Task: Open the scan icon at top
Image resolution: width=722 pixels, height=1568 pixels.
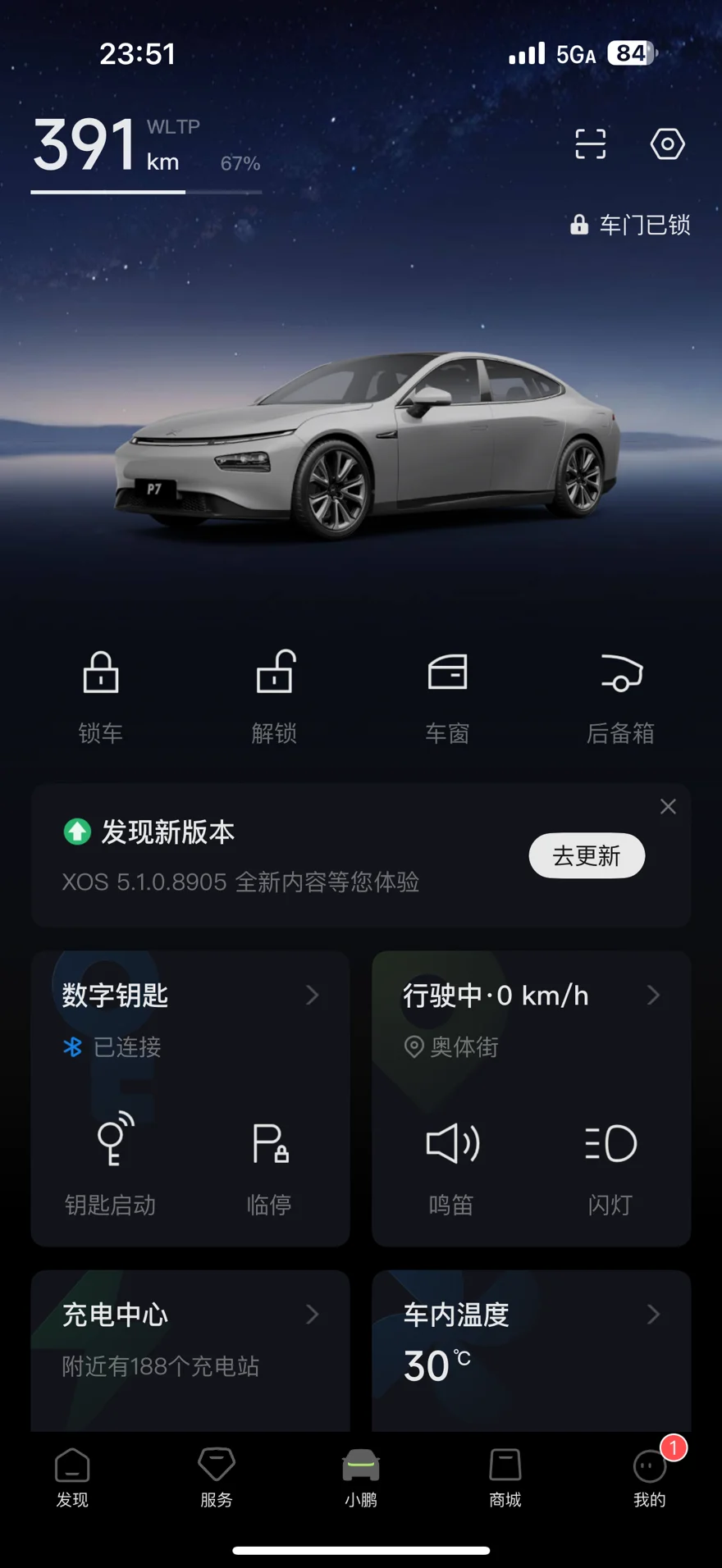Action: 590,144
